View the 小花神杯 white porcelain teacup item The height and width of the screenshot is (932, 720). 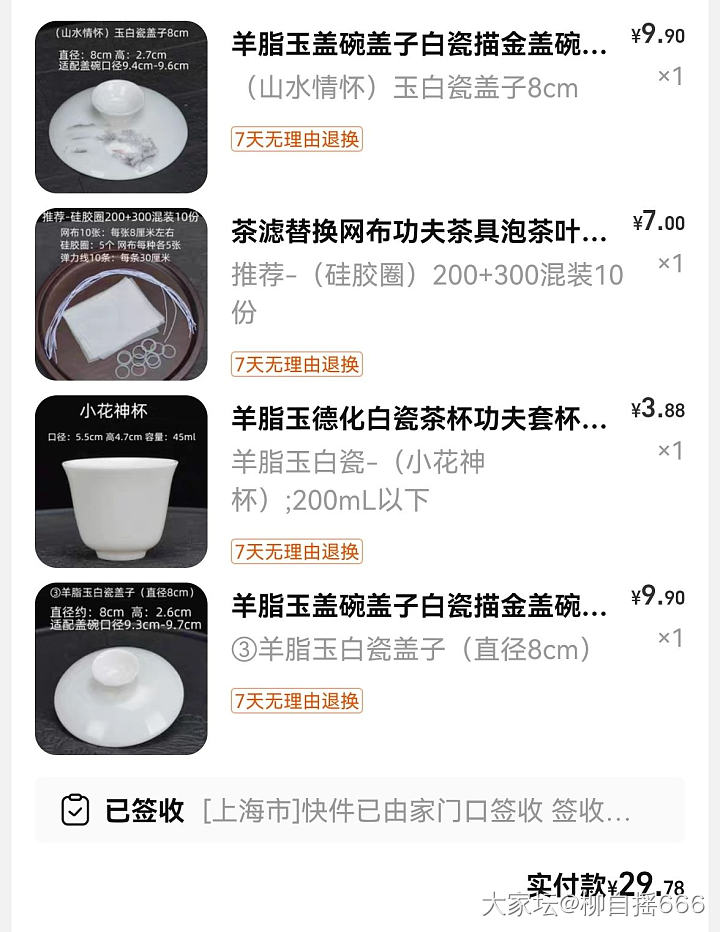(x=419, y=420)
